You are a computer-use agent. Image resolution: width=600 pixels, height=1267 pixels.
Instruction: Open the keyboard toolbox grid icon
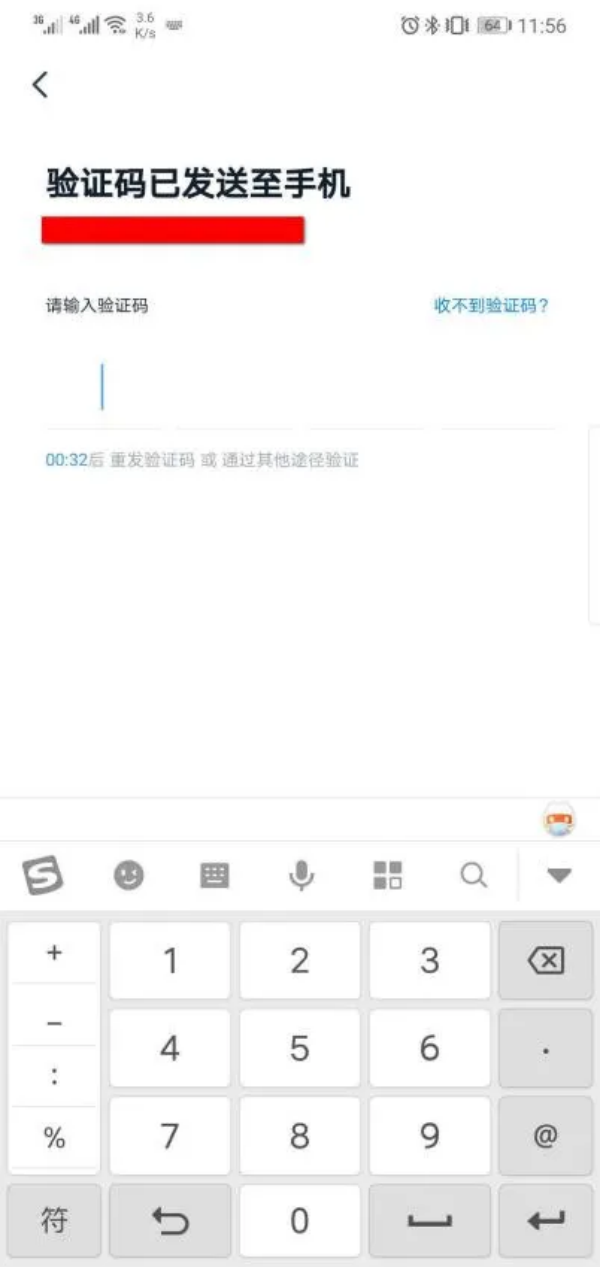(x=387, y=876)
